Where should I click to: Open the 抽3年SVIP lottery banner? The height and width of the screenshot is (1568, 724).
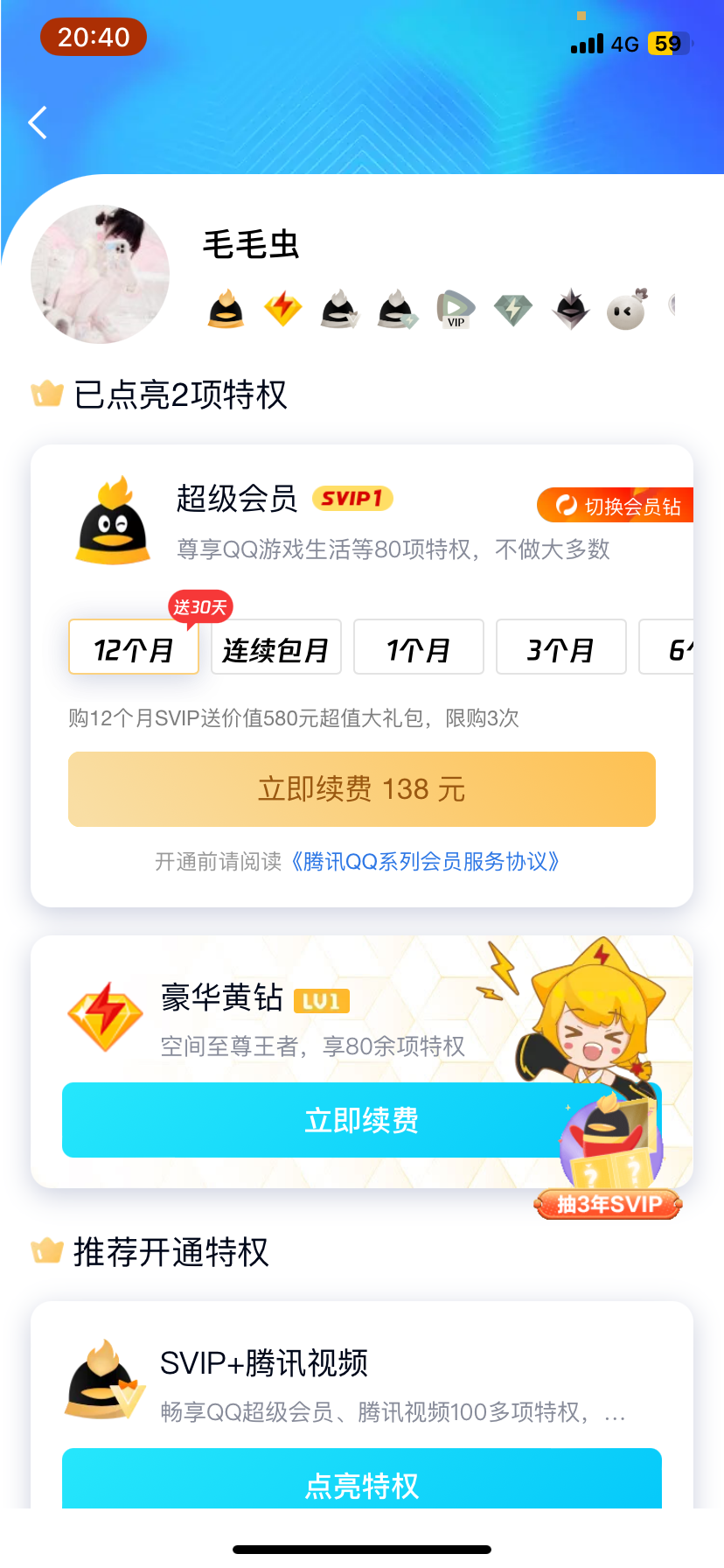click(609, 1203)
